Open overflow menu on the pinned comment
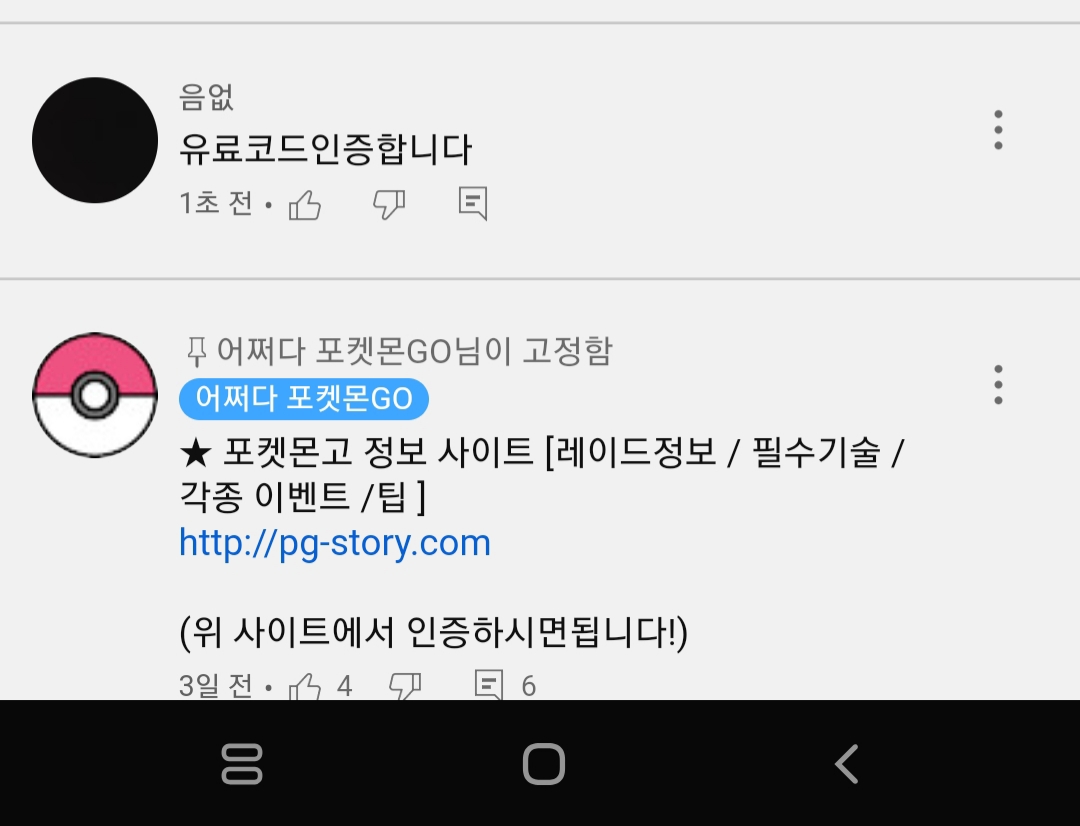Viewport: 1080px width, 826px height. coord(997,385)
